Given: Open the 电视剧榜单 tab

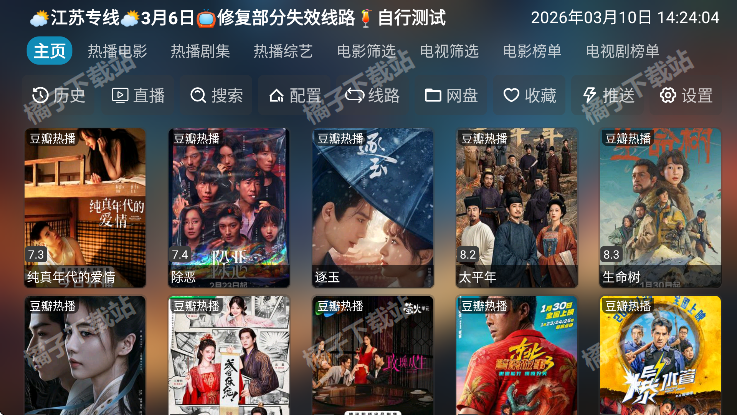Looking at the screenshot, I should [x=622, y=52].
